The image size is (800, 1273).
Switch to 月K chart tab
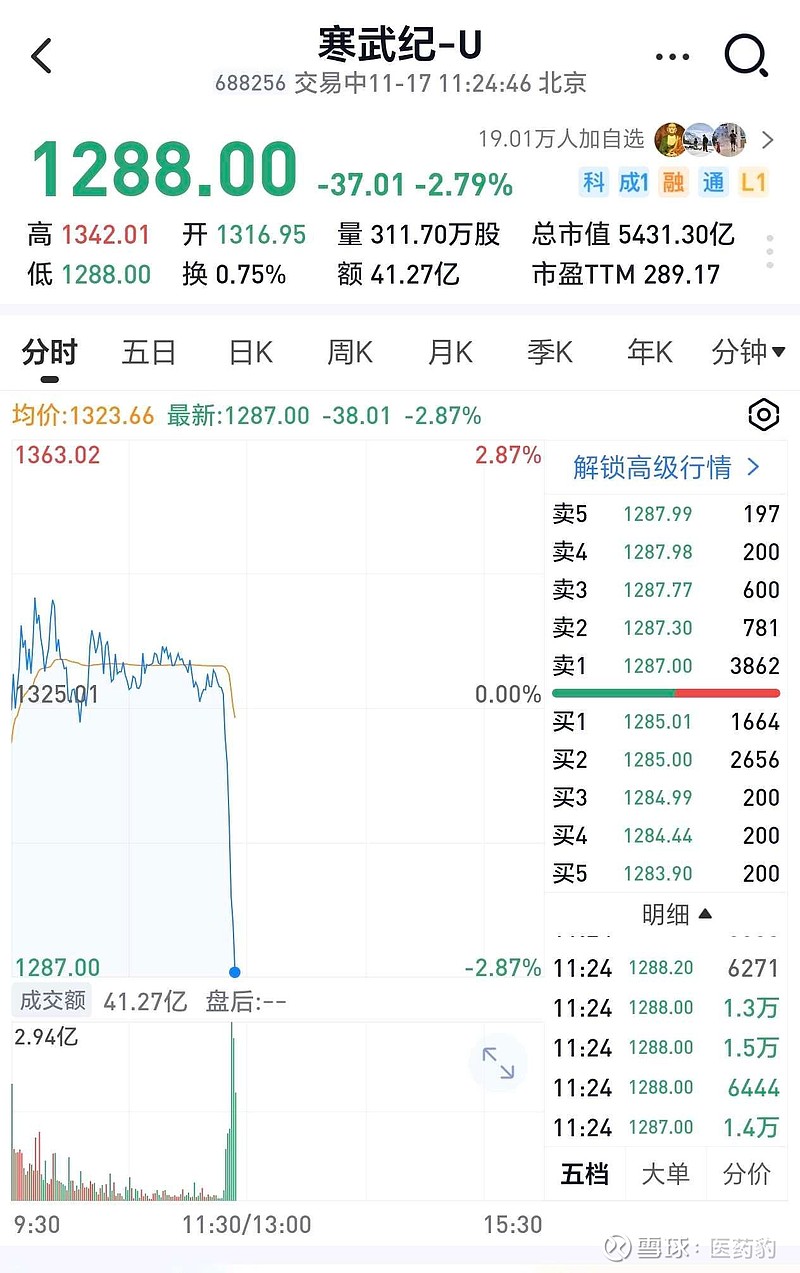(450, 352)
